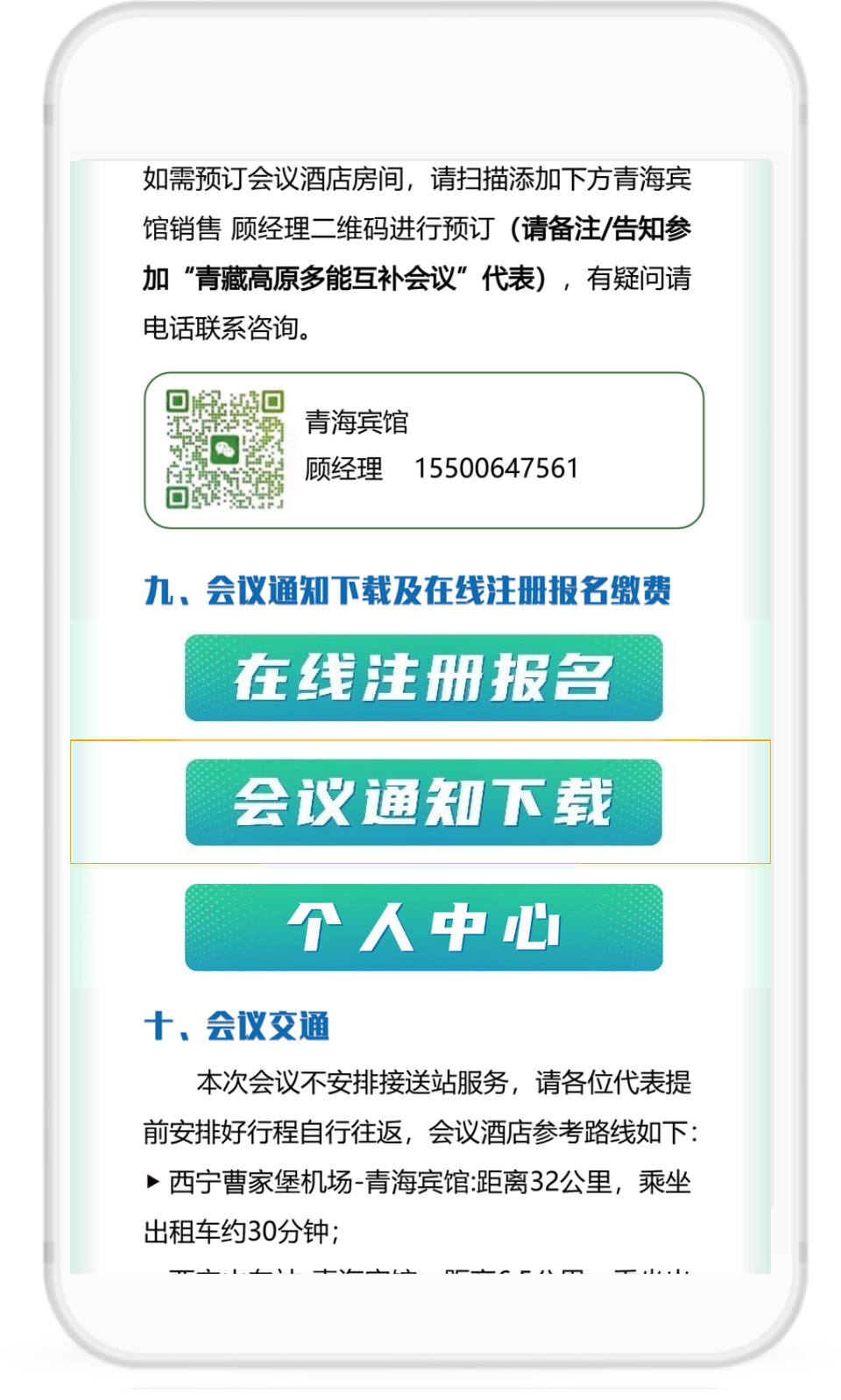Go to 个人中心 personal center
This screenshot has width=841, height=1400.
tap(423, 927)
